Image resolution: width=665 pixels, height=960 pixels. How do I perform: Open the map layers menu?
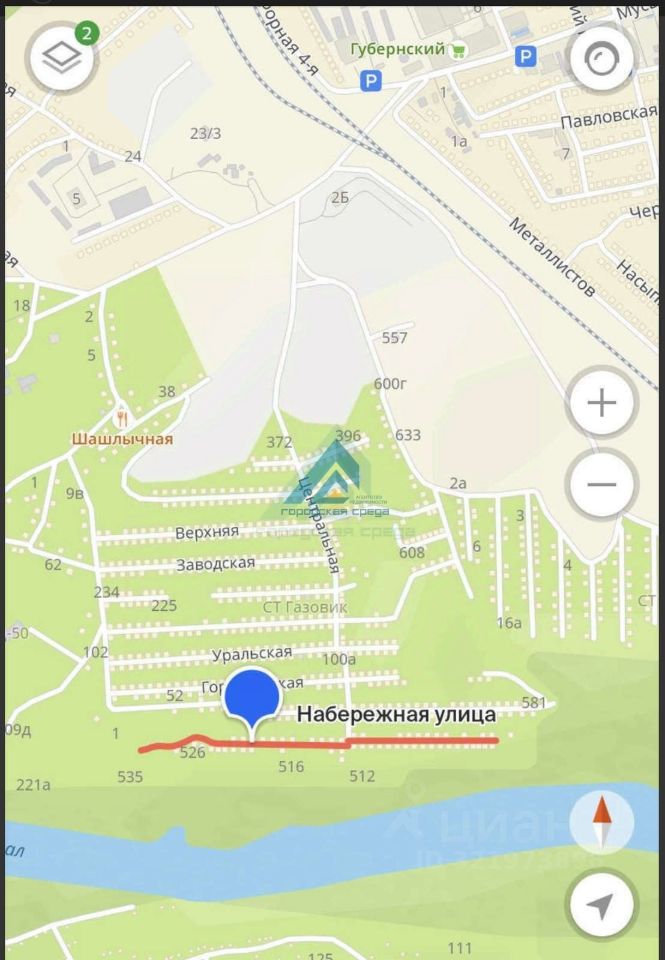62,58
